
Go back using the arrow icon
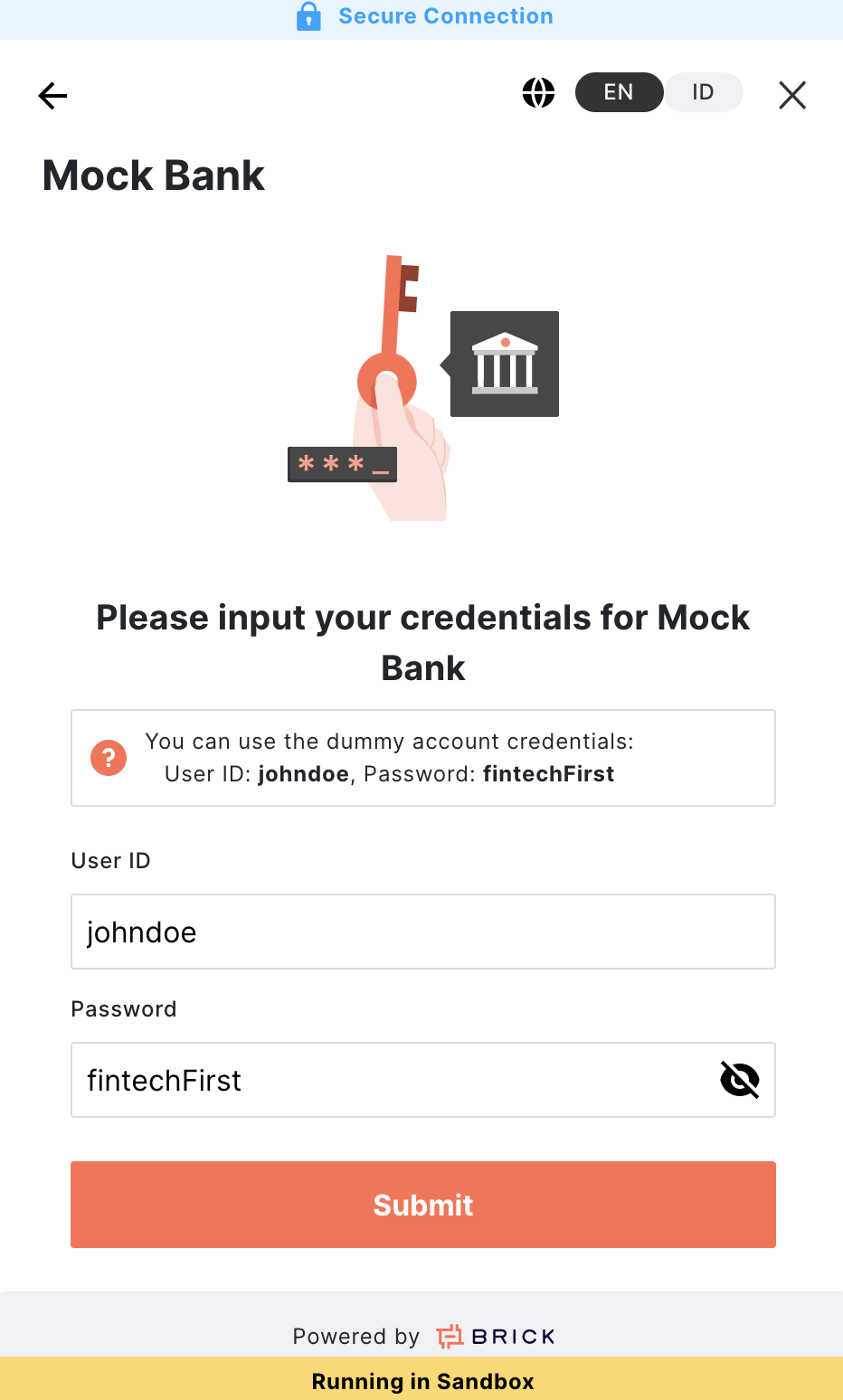click(x=53, y=95)
